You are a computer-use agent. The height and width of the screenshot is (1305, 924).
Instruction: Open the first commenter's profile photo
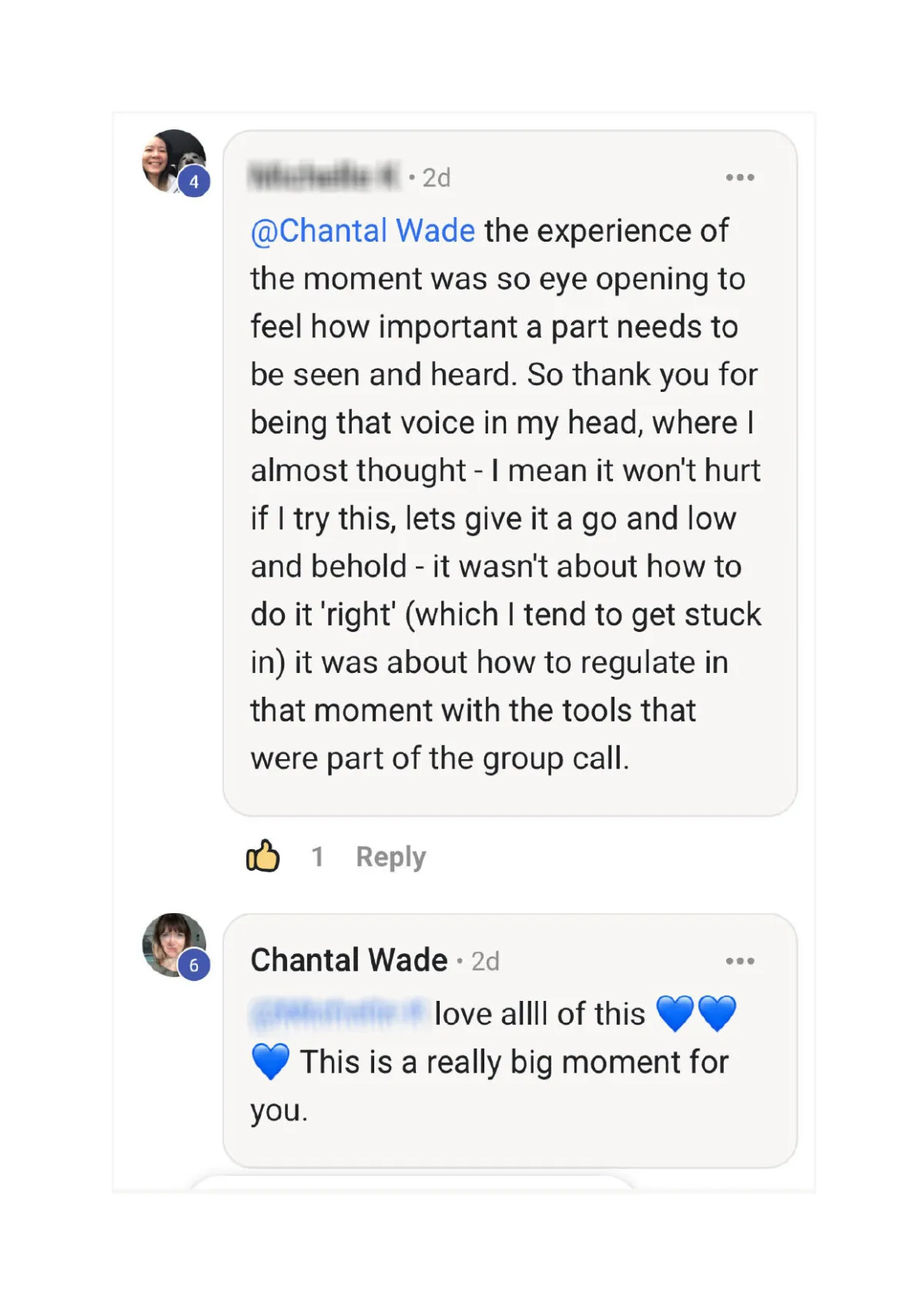[173, 161]
